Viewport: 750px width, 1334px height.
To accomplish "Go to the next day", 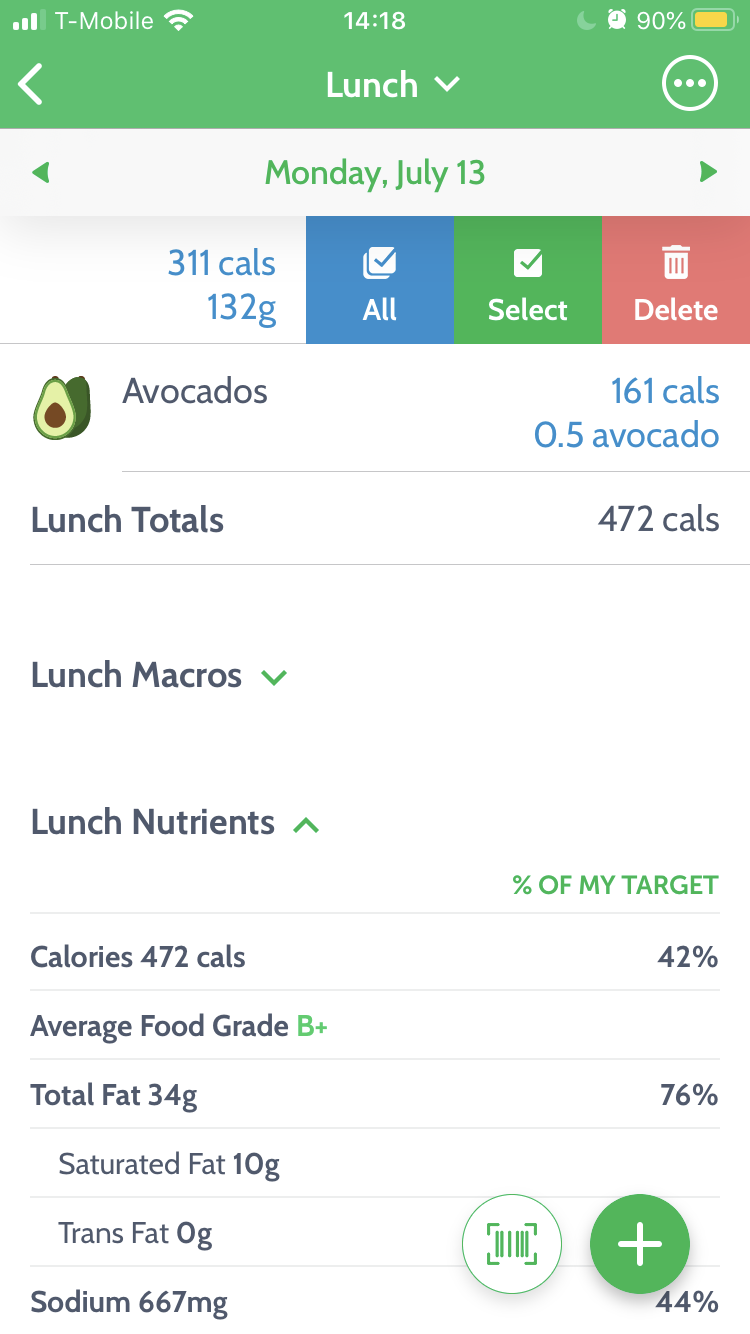I will [x=708, y=173].
